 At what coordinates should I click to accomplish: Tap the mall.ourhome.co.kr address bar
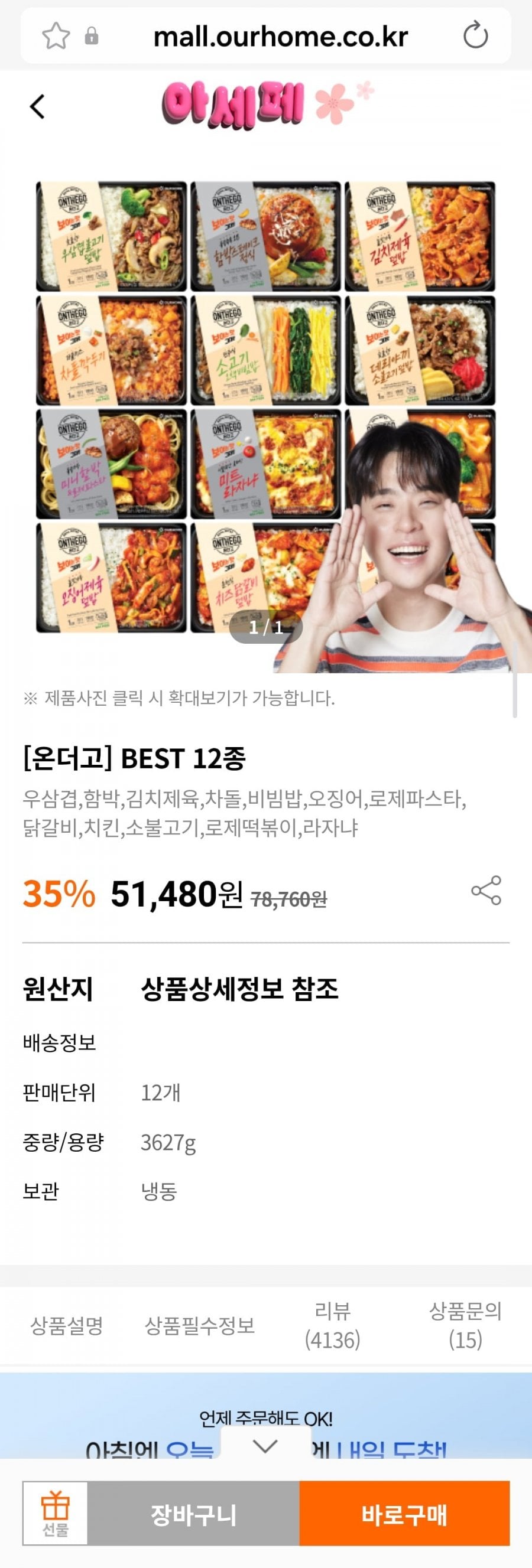pyautogui.click(x=280, y=37)
